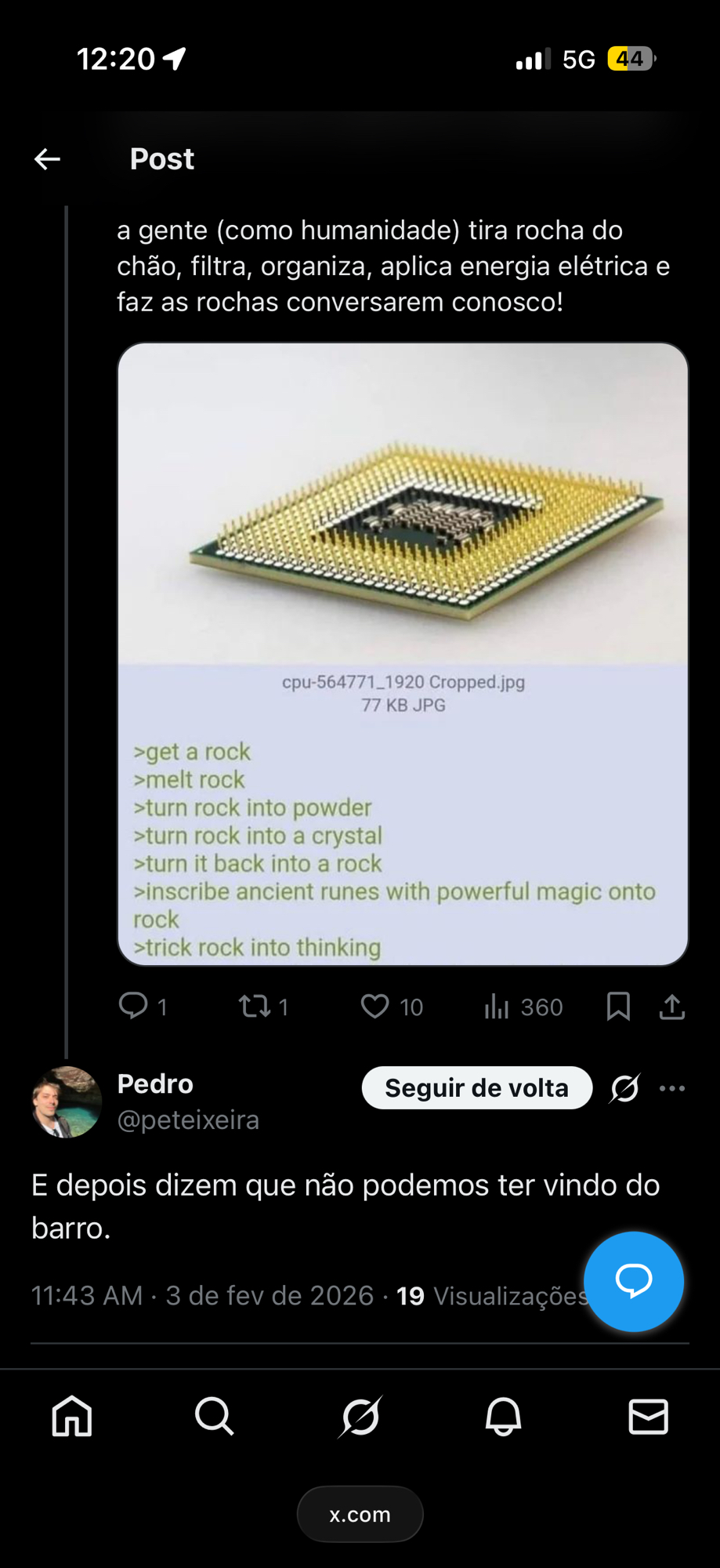Open Pedro's profile picture

click(x=67, y=1102)
